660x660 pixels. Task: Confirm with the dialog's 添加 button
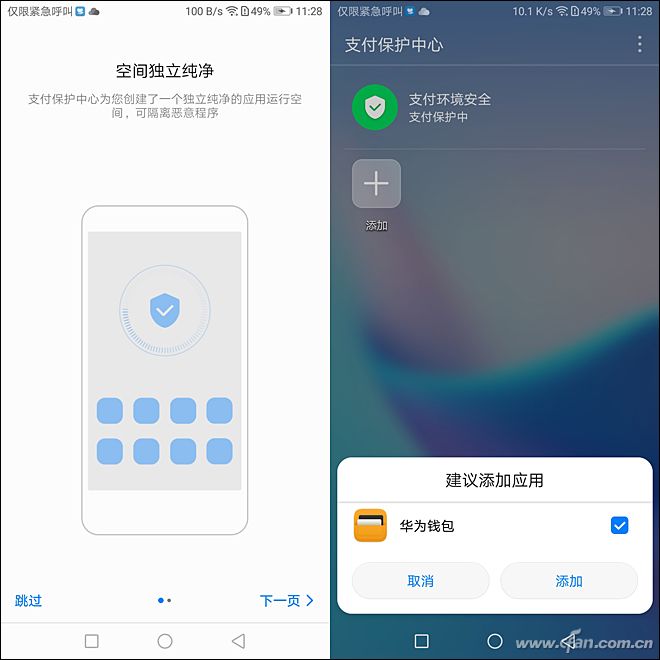click(x=568, y=581)
